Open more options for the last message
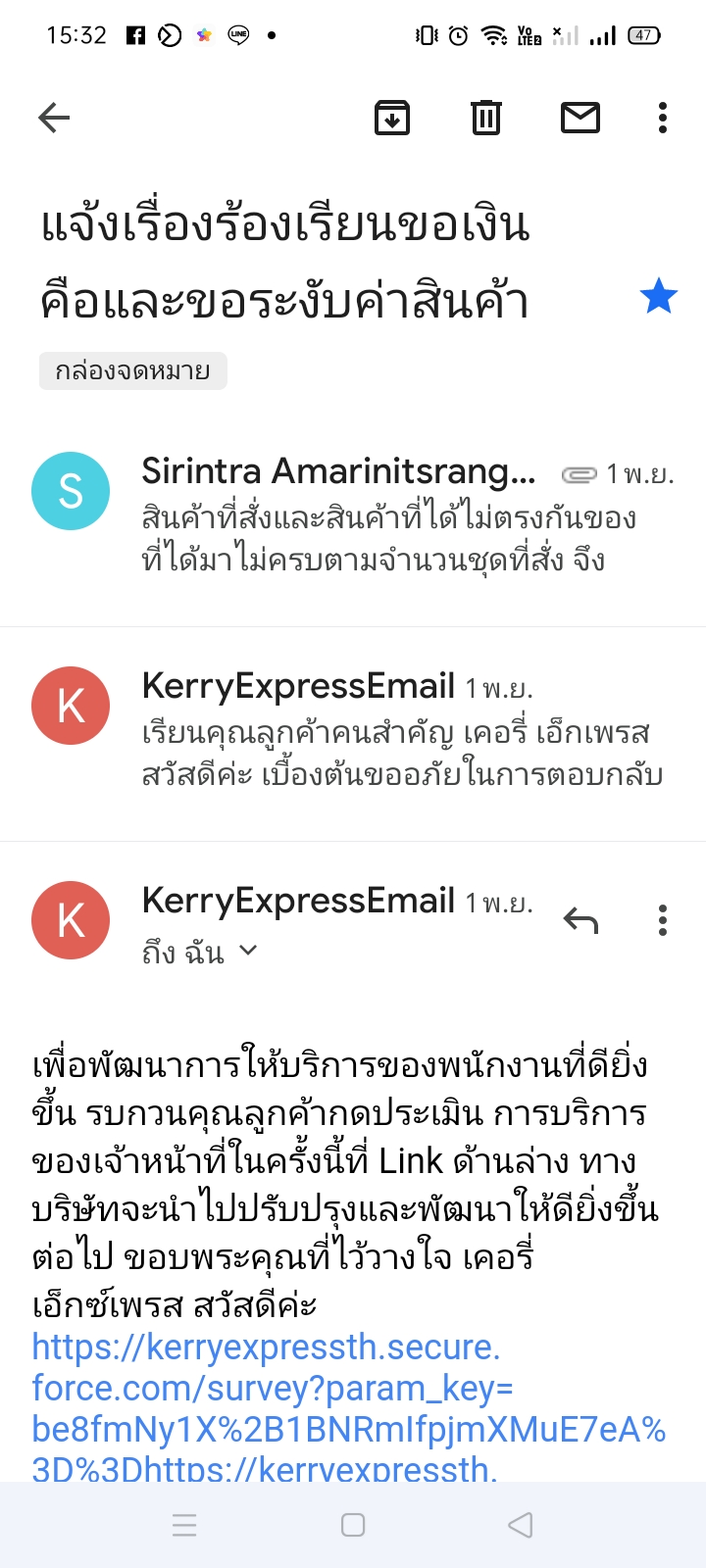 [x=663, y=920]
